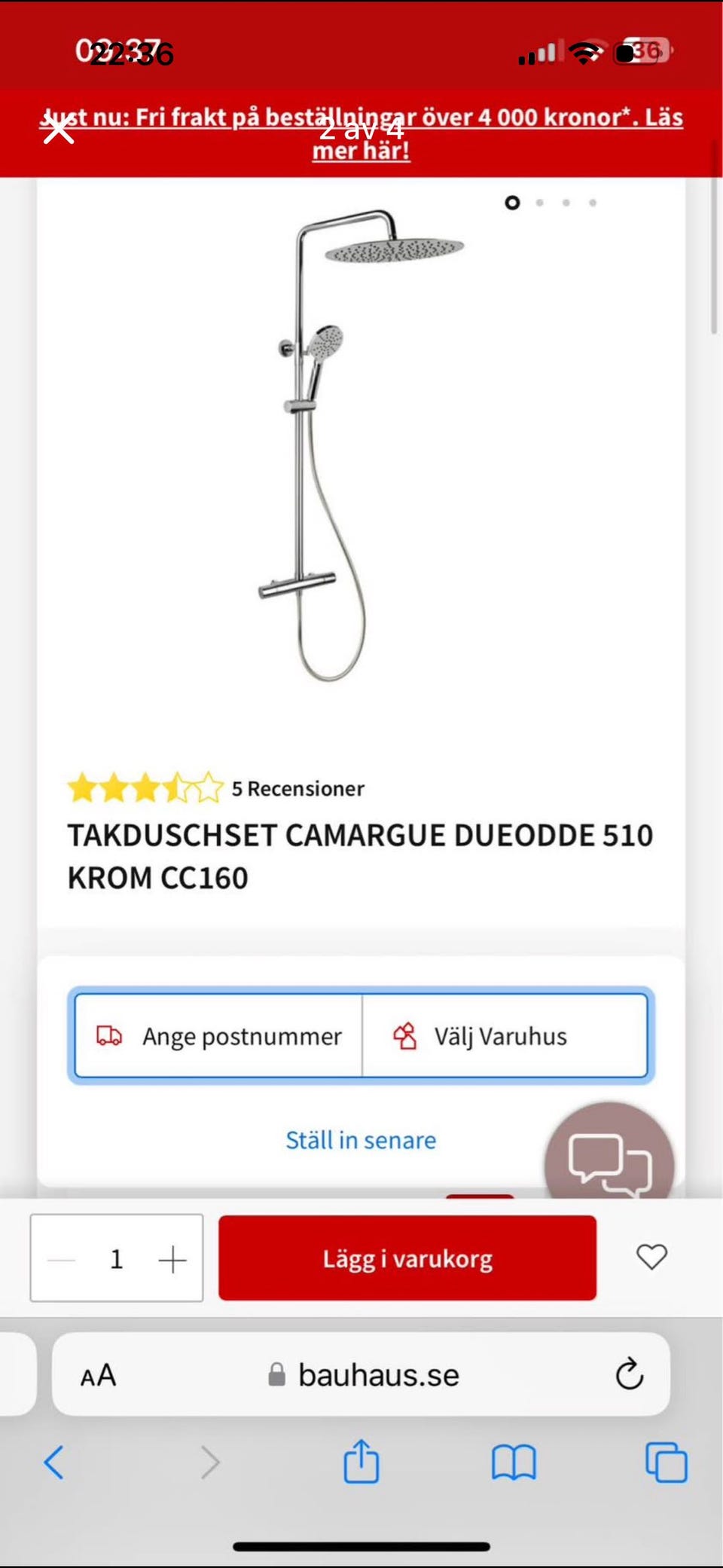Image resolution: width=723 pixels, height=1568 pixels.
Task: Reload the bauhaus.se page
Action: click(x=629, y=1374)
